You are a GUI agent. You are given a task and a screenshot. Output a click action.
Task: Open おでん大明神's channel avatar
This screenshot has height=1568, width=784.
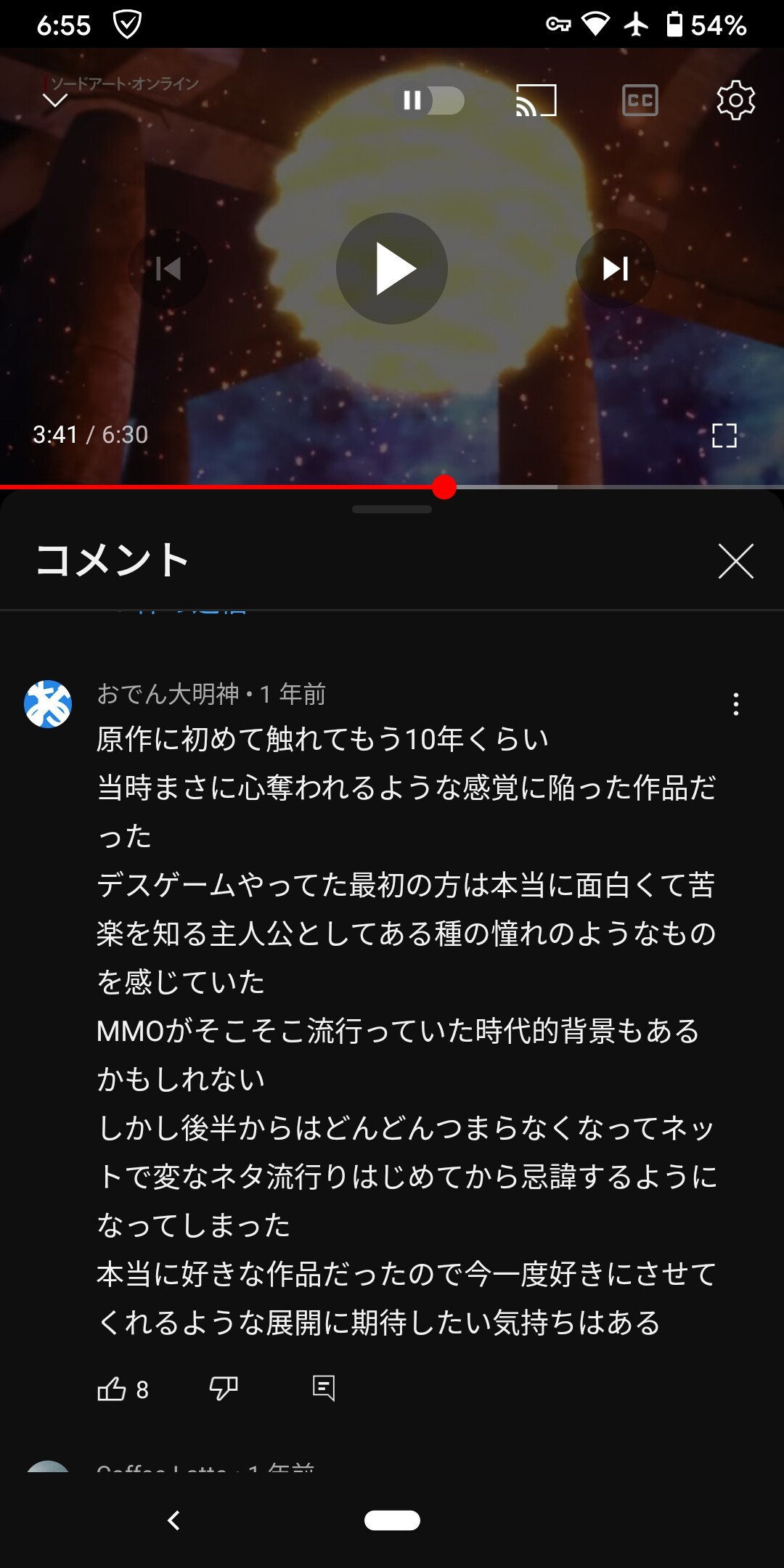click(48, 703)
